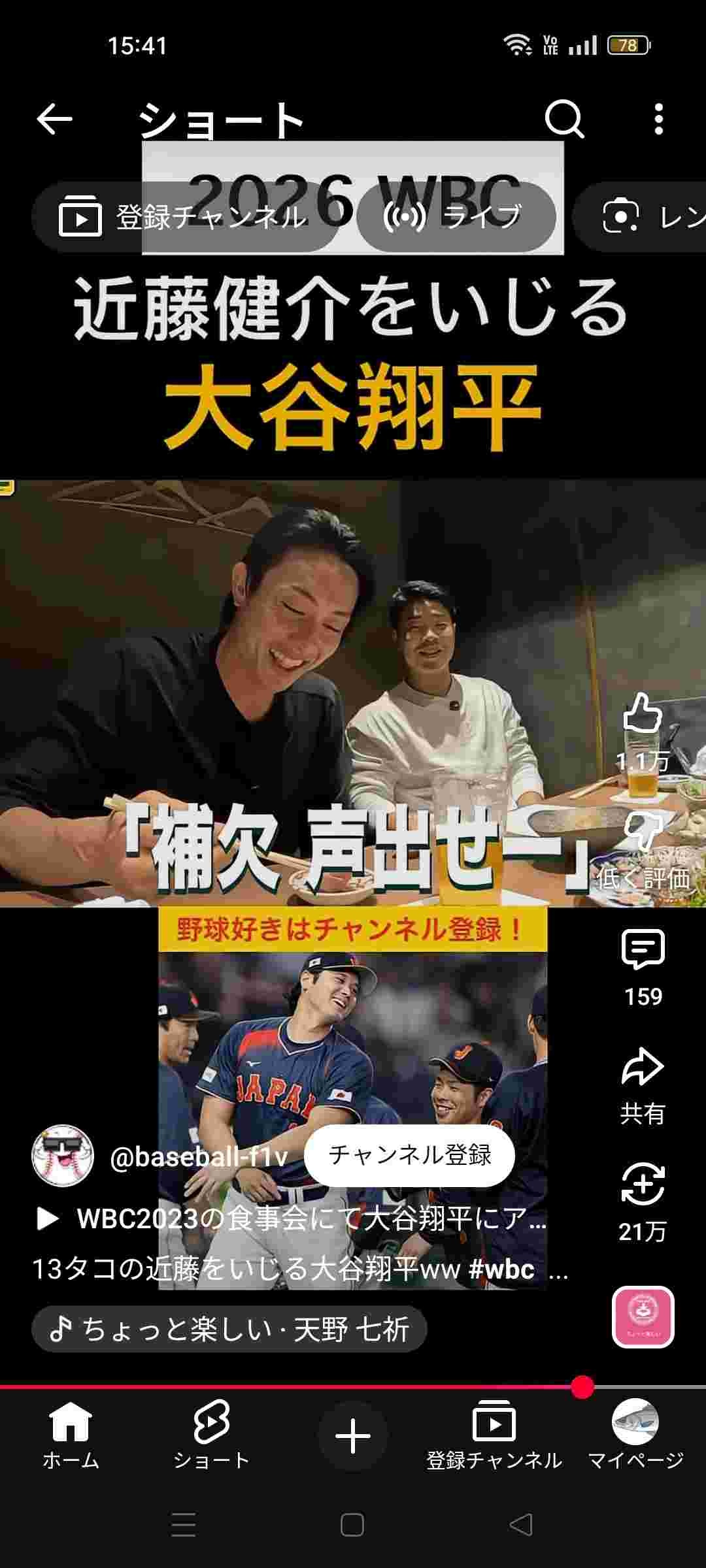706x1568 pixels.
Task: Open the @baseball-f1v channel
Action: pos(198,1157)
